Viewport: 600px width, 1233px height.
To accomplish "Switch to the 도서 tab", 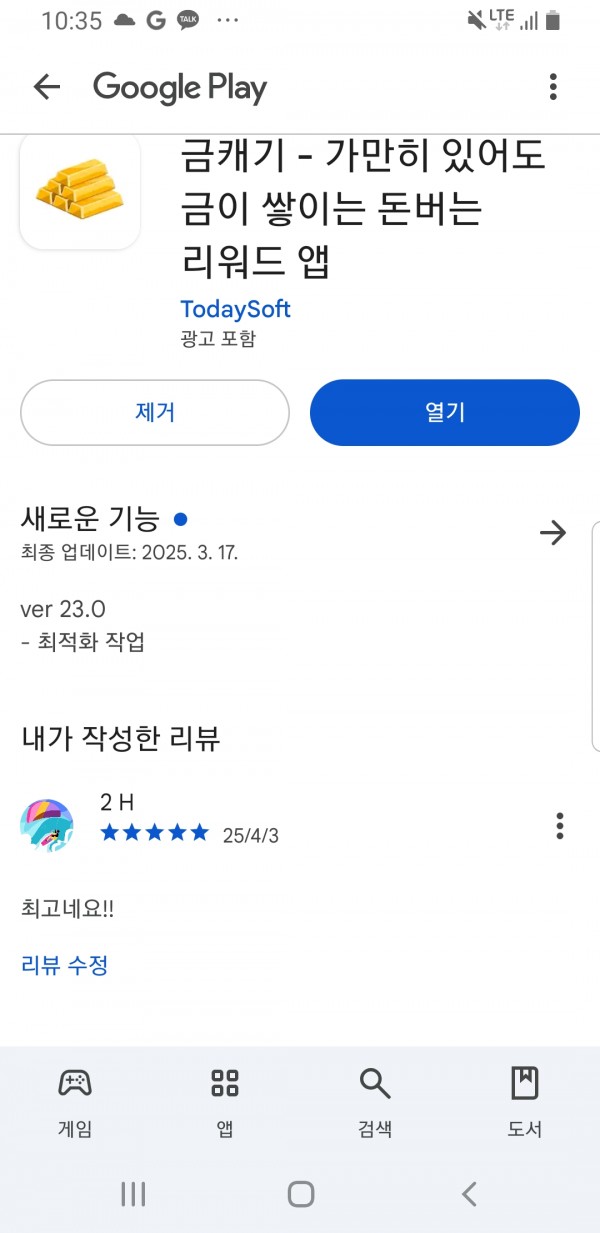I will pos(525,1101).
